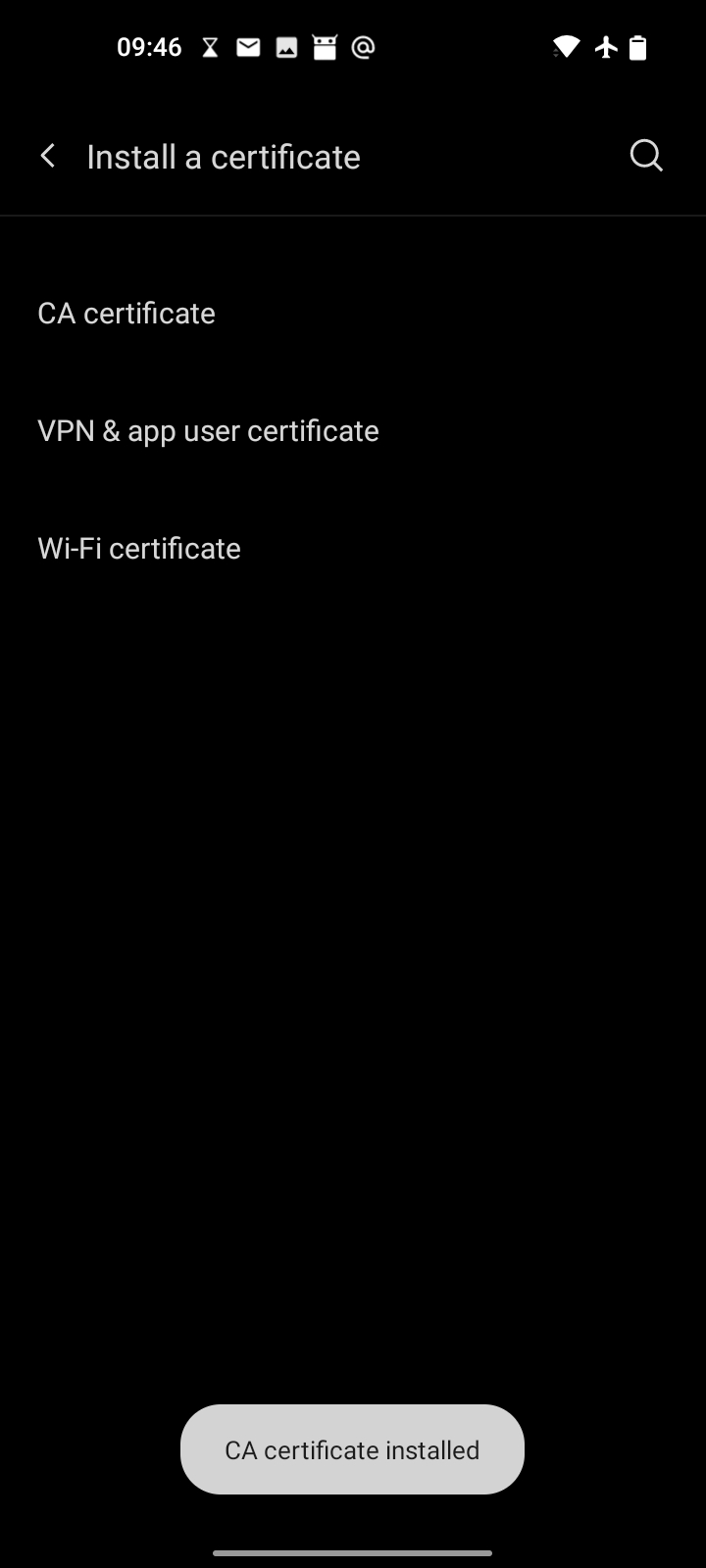Viewport: 706px width, 1568px height.
Task: Select CA certificate option
Action: 353,314
